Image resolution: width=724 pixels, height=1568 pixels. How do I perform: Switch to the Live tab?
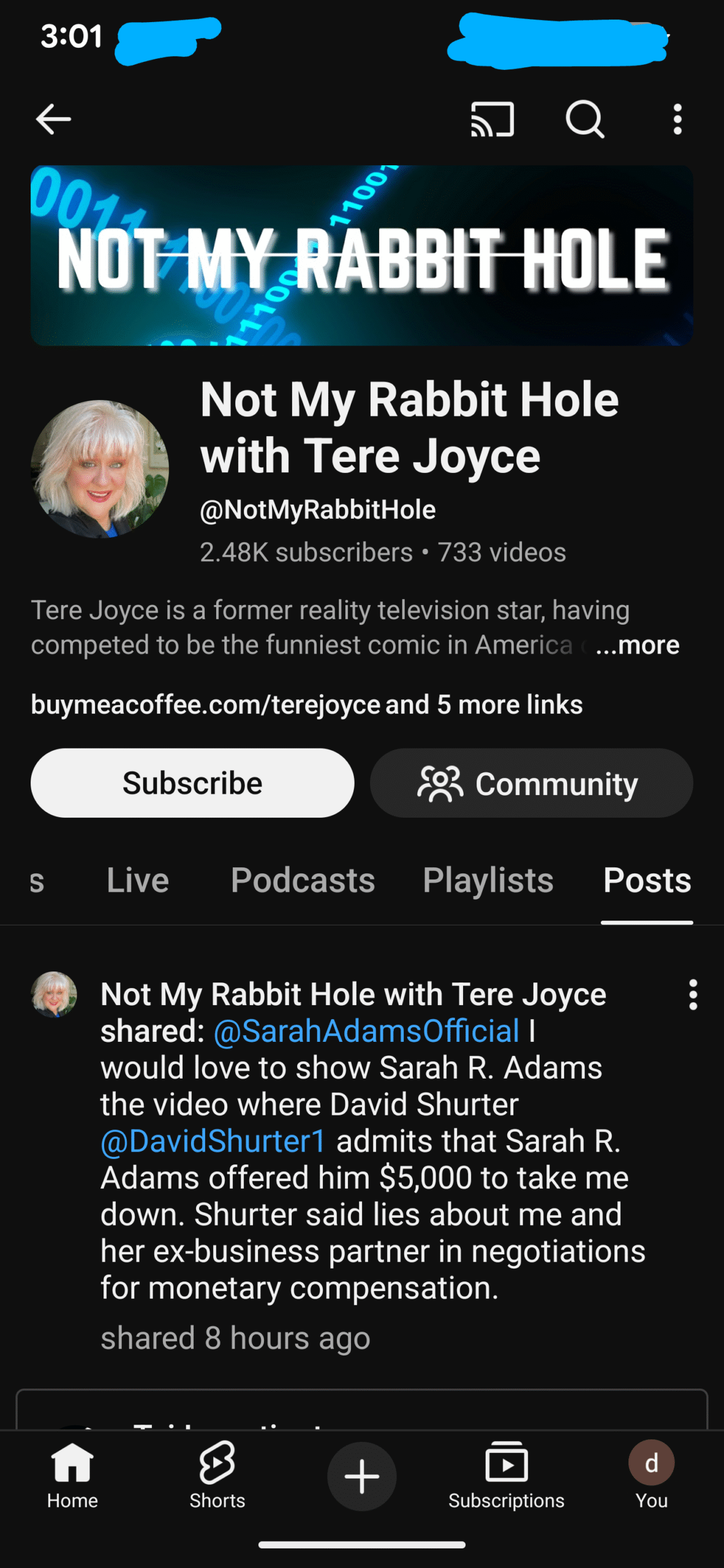(x=138, y=881)
